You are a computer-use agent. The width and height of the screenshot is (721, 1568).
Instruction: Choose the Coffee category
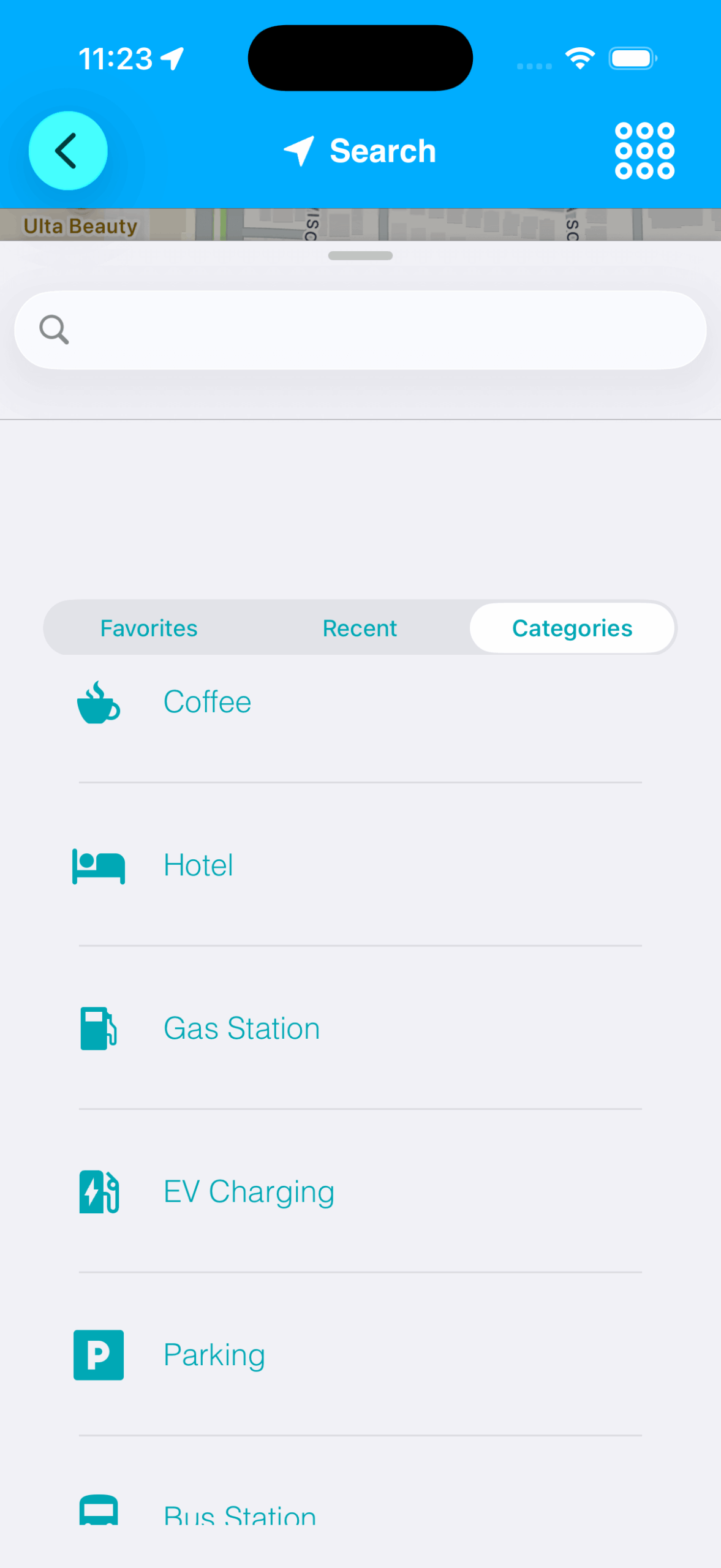[207, 703]
